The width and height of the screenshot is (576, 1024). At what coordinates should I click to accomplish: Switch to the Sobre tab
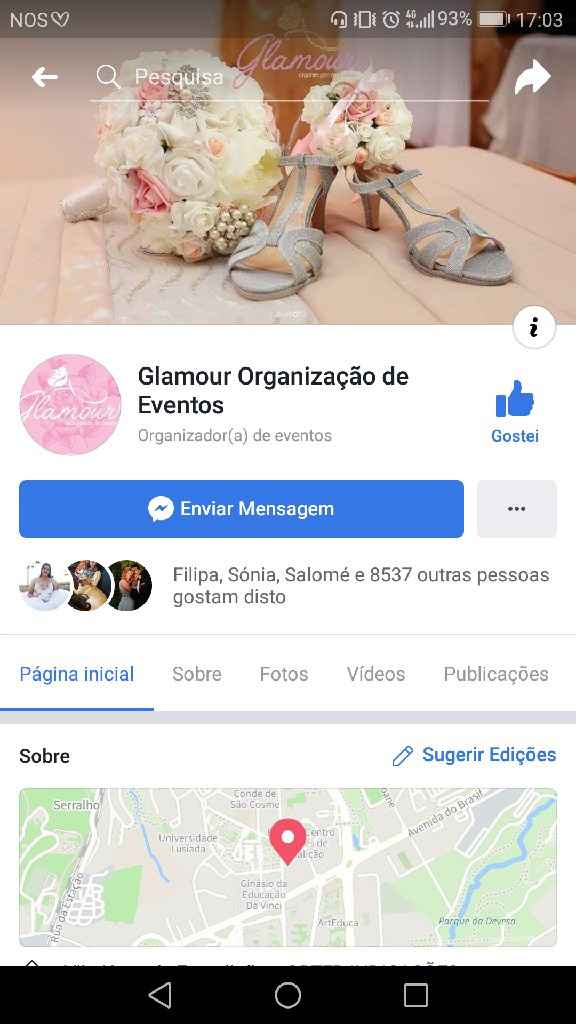pos(197,674)
